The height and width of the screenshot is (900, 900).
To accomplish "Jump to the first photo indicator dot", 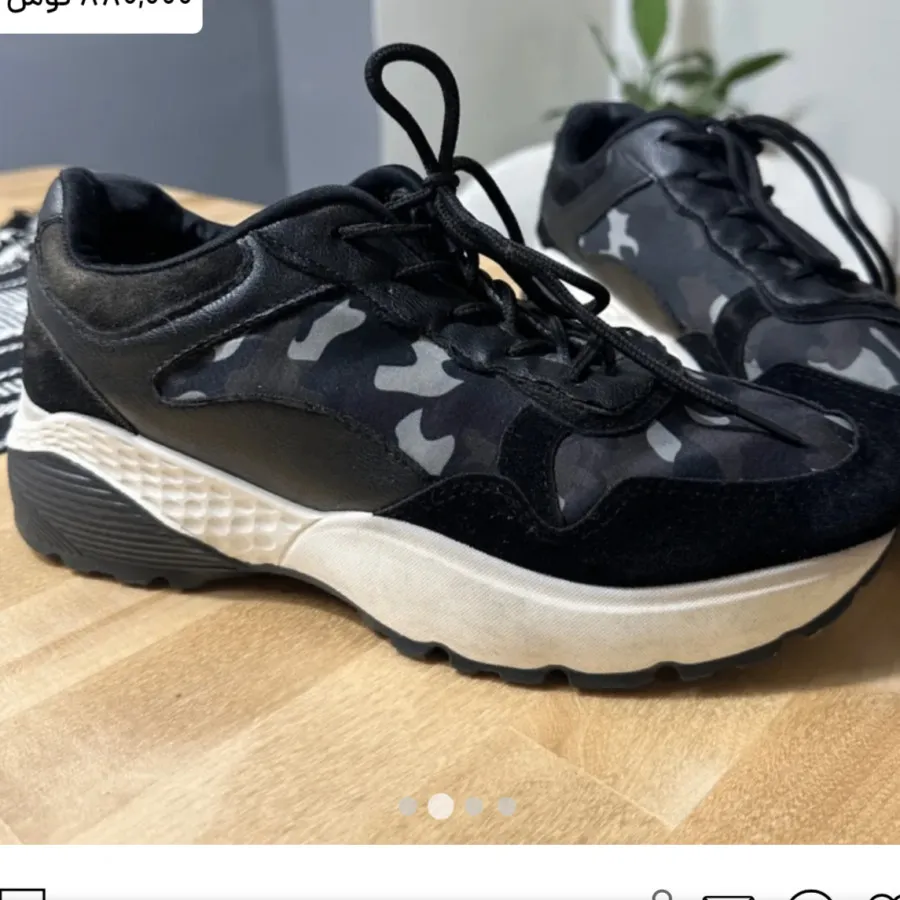I will (408, 806).
